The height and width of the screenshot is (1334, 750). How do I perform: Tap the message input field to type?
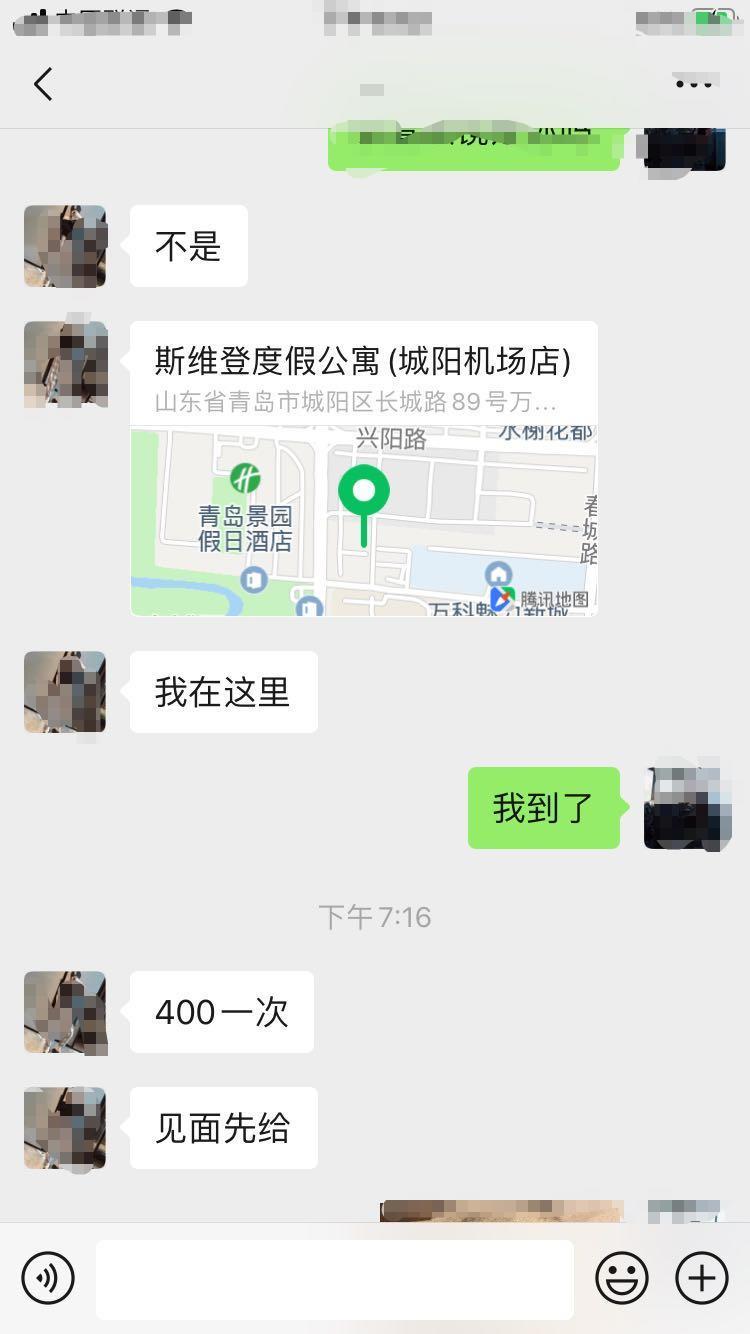[335, 1278]
